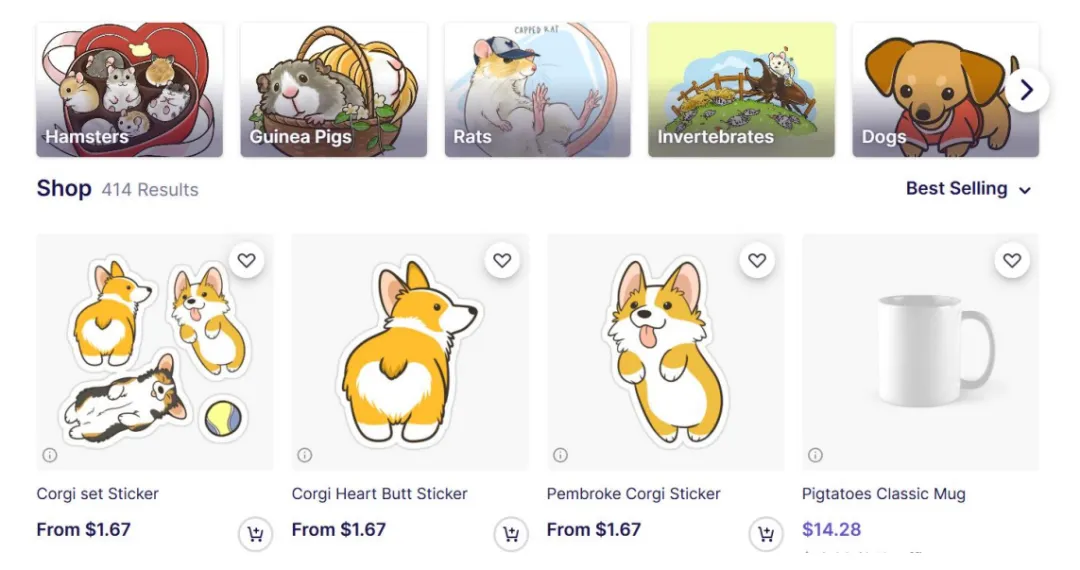Open the Corgi Heart Butt Sticker product
Viewport: 1080px width, 570px height.
click(410, 352)
